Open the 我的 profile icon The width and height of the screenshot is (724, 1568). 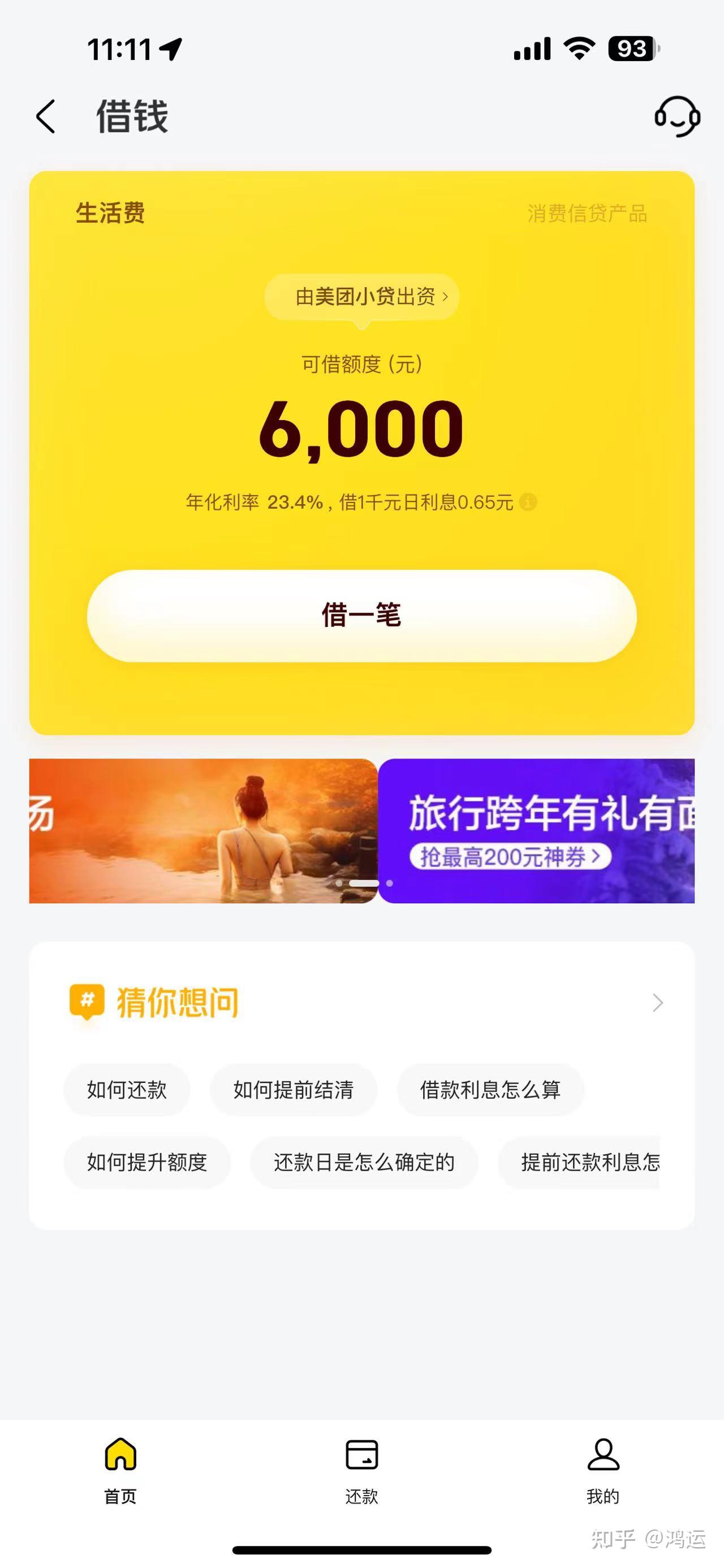click(602, 1458)
